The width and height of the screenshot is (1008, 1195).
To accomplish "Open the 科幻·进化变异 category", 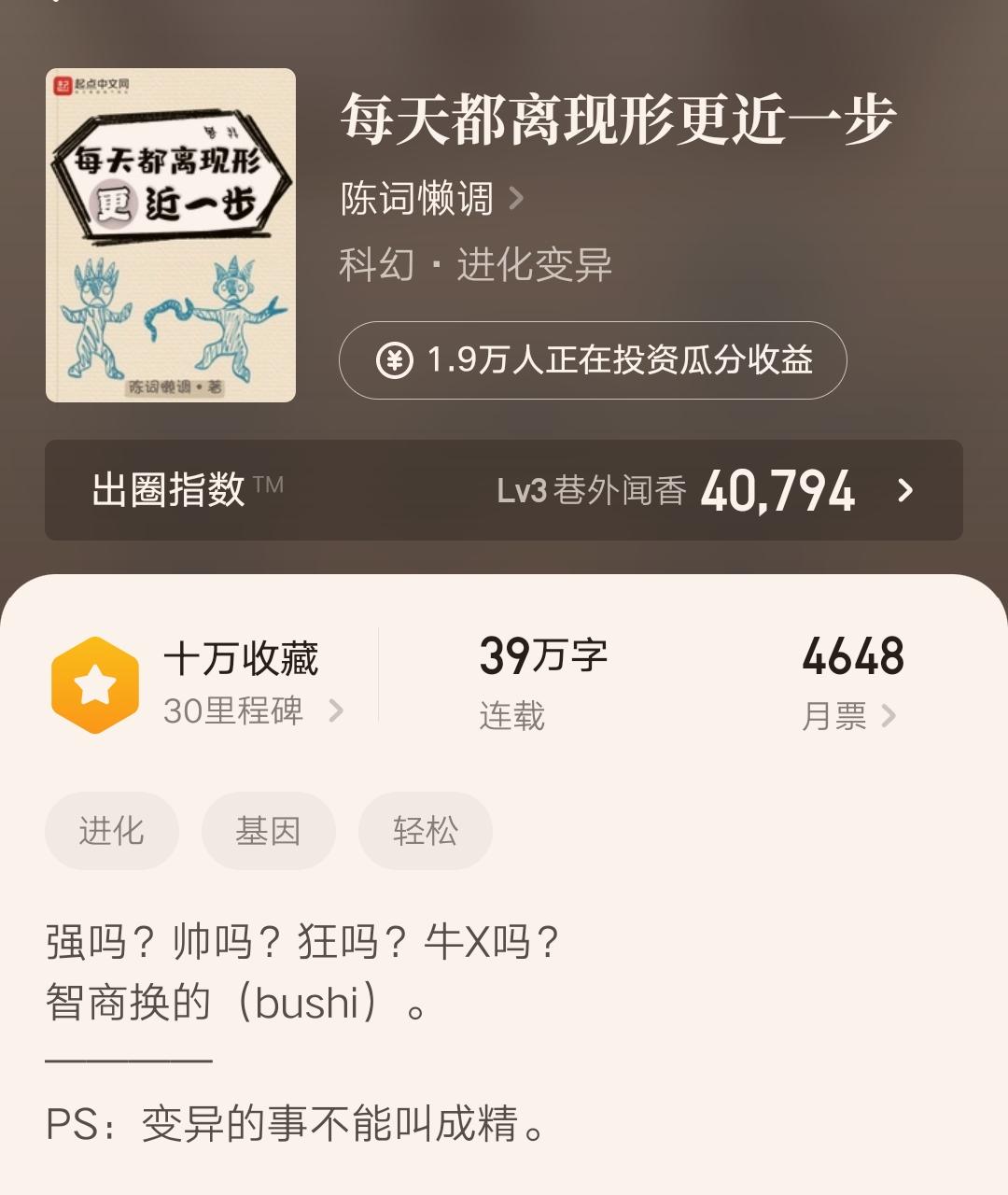I will 475,265.
